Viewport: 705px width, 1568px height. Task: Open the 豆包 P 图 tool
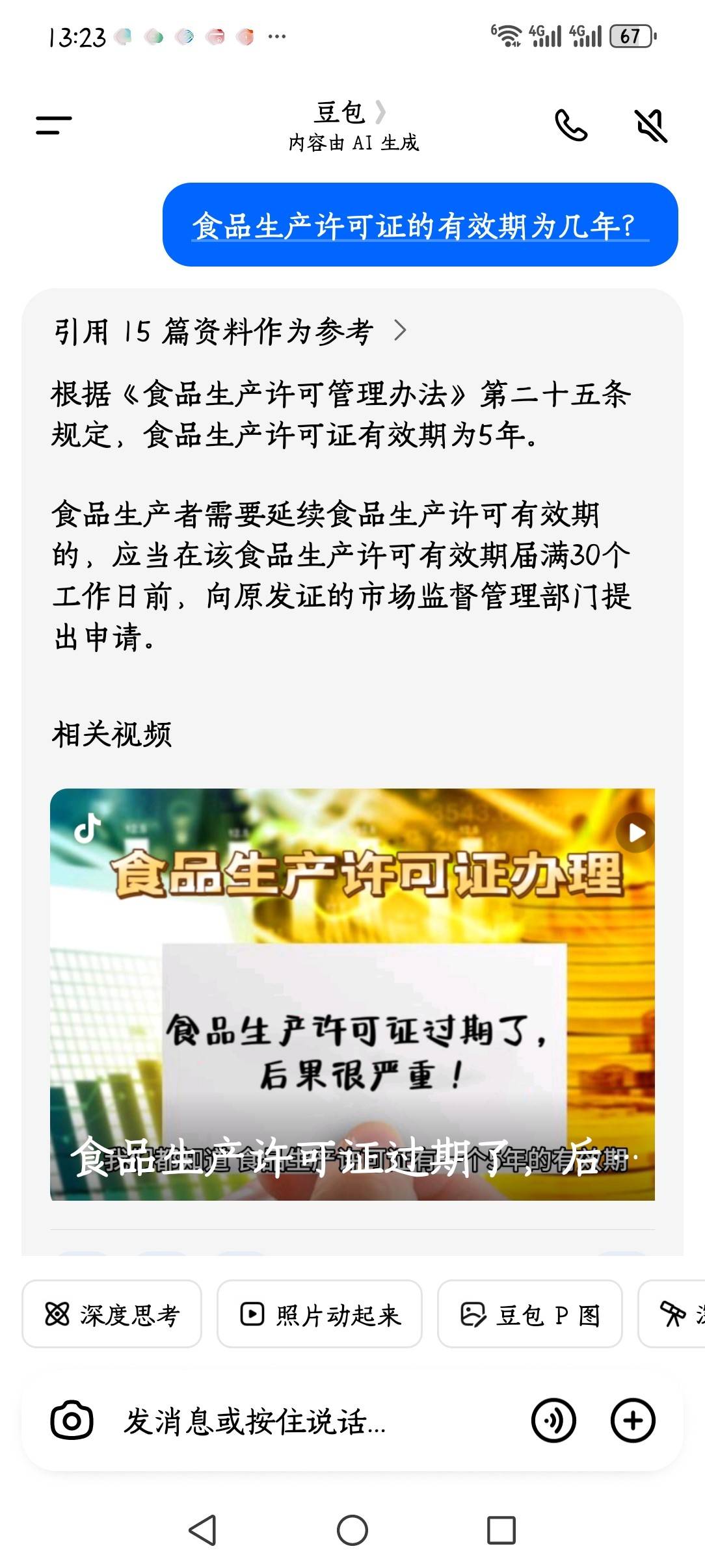529,1314
